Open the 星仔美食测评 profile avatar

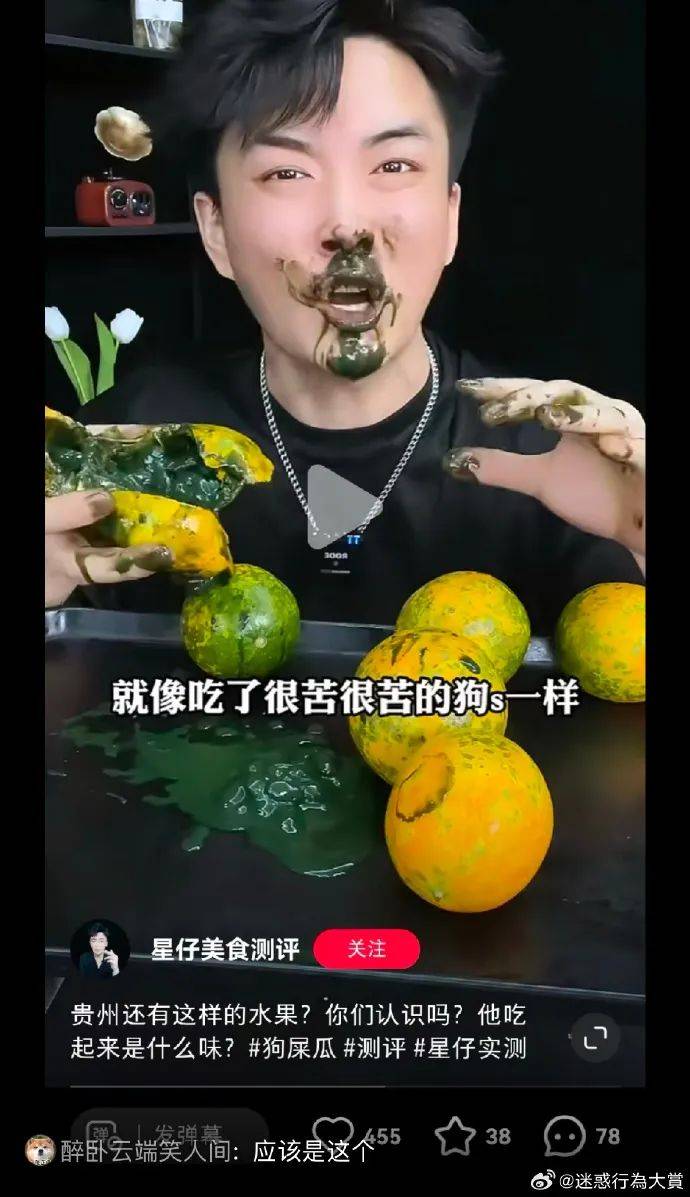100,949
